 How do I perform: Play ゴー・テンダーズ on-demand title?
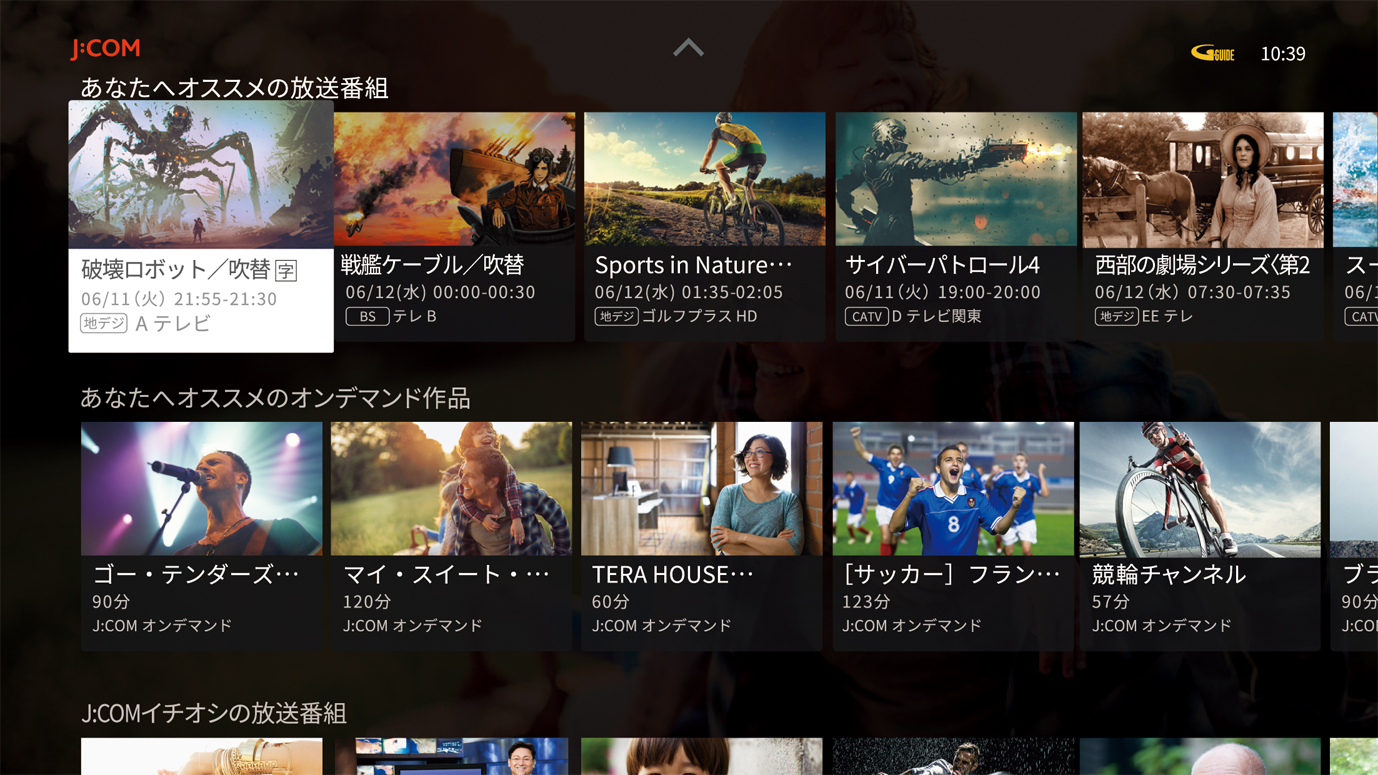(201, 536)
